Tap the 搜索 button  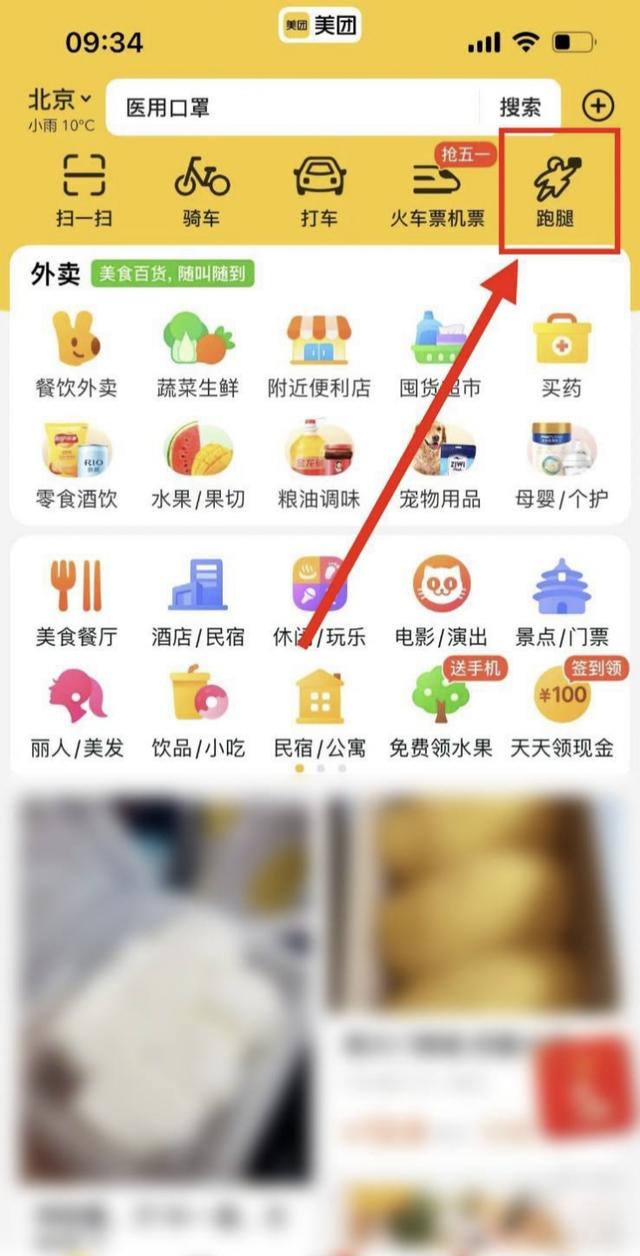[520, 108]
